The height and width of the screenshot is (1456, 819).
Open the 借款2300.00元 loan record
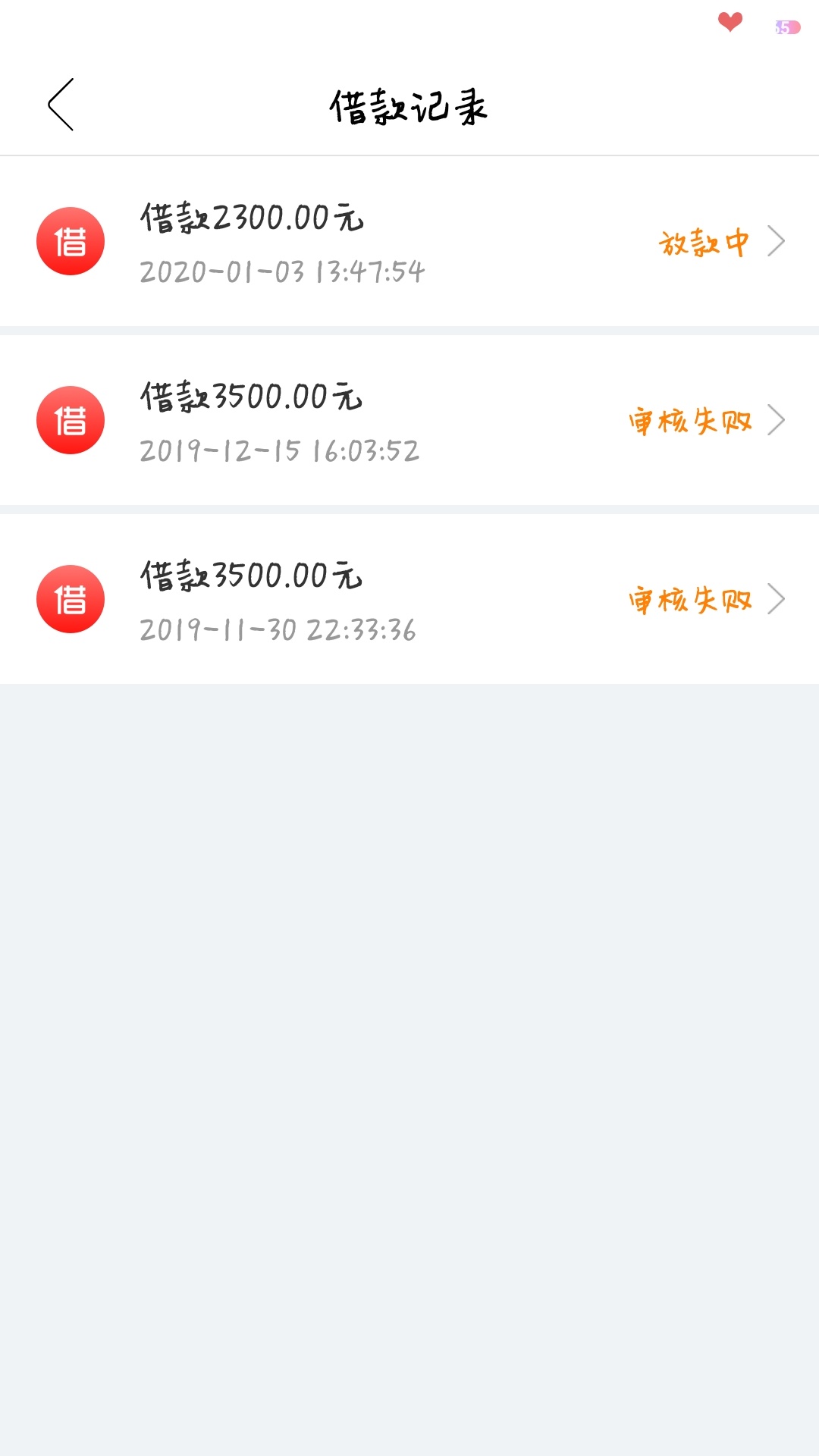[409, 241]
